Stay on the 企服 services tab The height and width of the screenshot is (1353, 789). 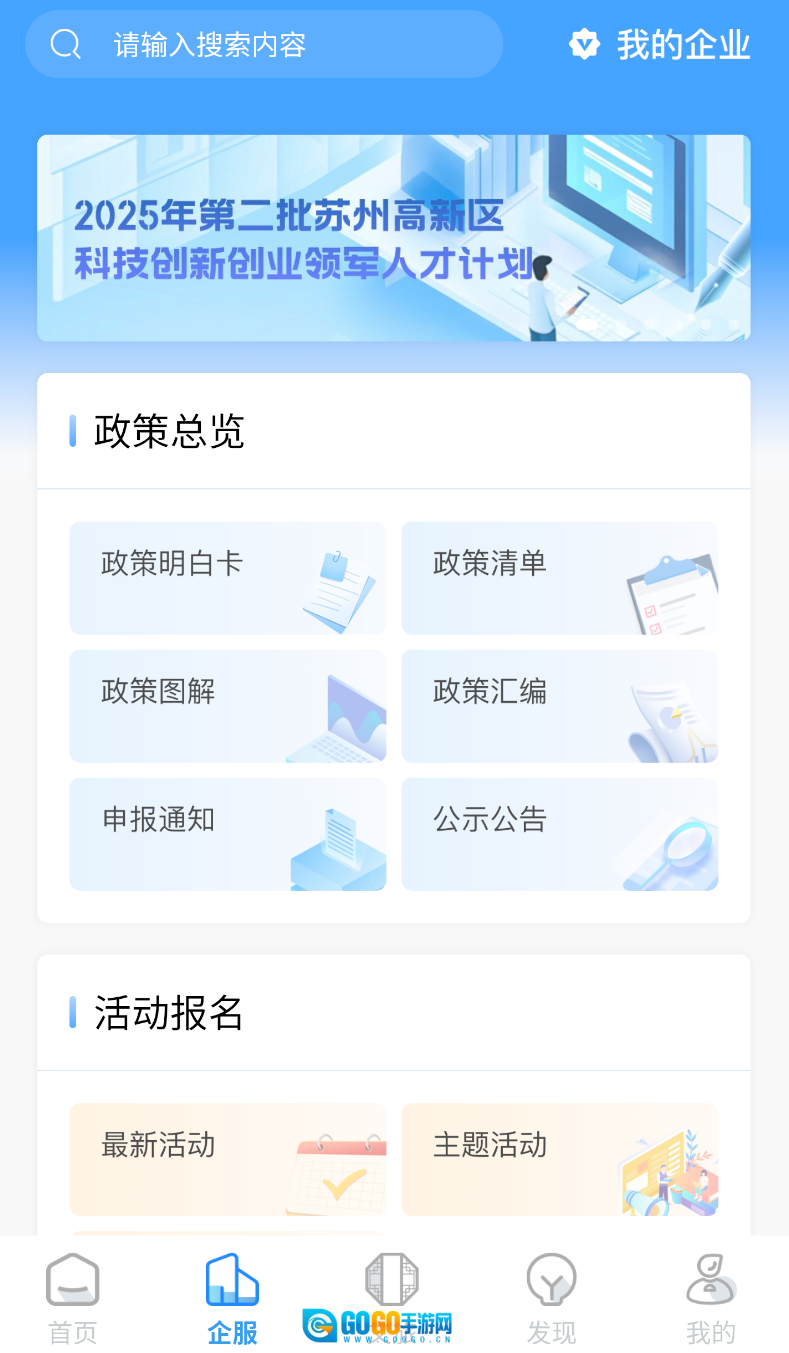(x=231, y=1295)
